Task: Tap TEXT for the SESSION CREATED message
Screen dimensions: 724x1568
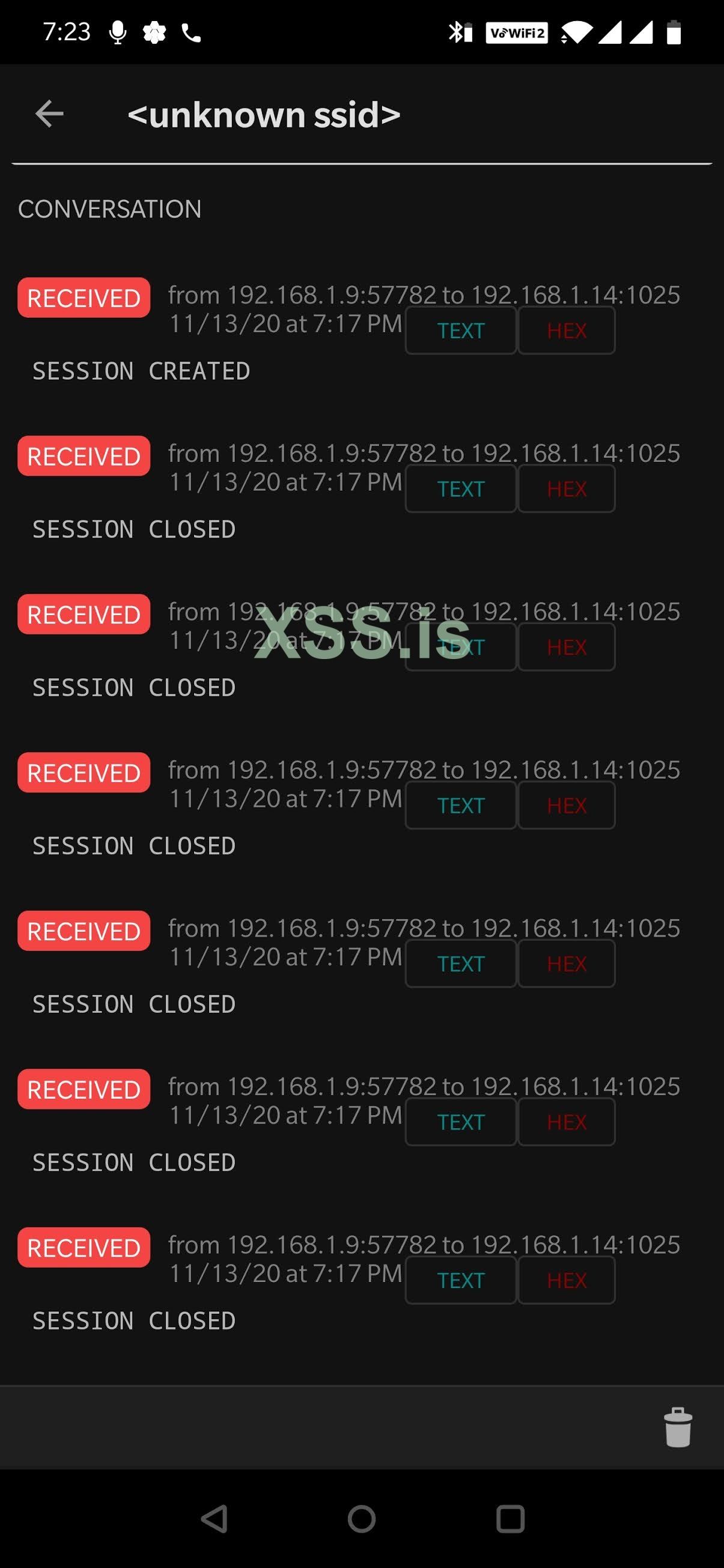Action: (460, 330)
